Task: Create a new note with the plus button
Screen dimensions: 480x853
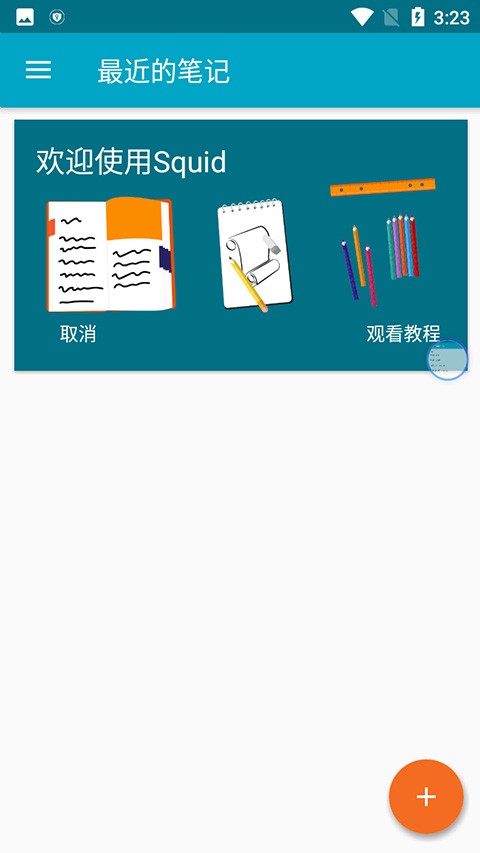Action: click(426, 796)
